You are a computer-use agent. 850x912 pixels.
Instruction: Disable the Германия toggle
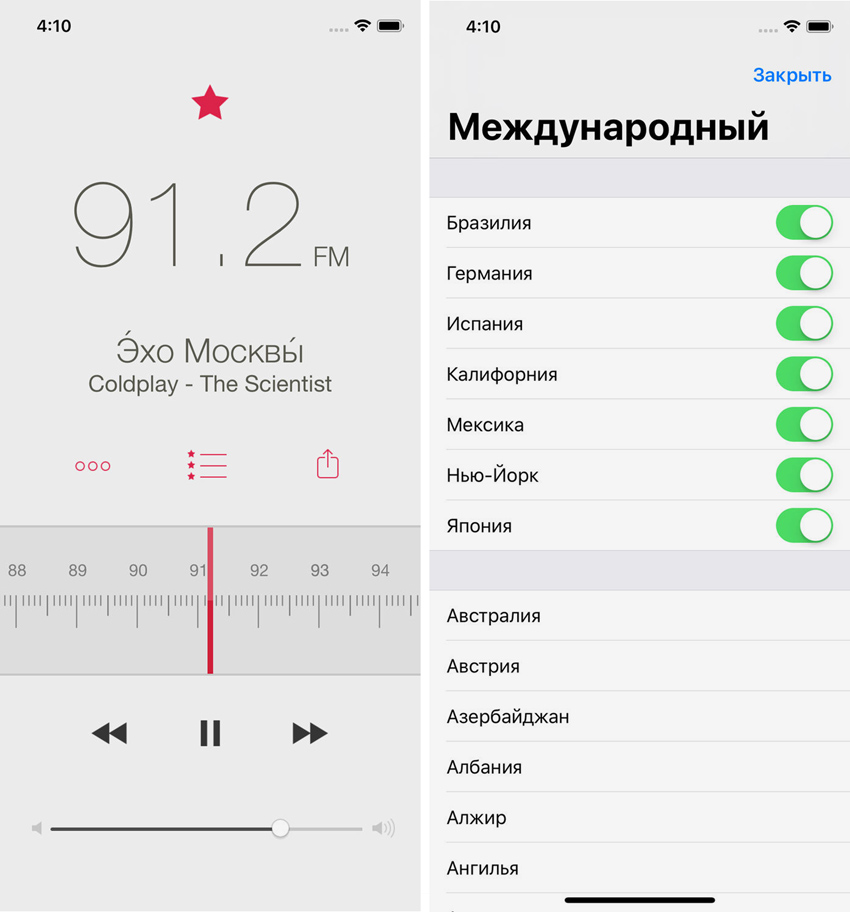coord(804,273)
